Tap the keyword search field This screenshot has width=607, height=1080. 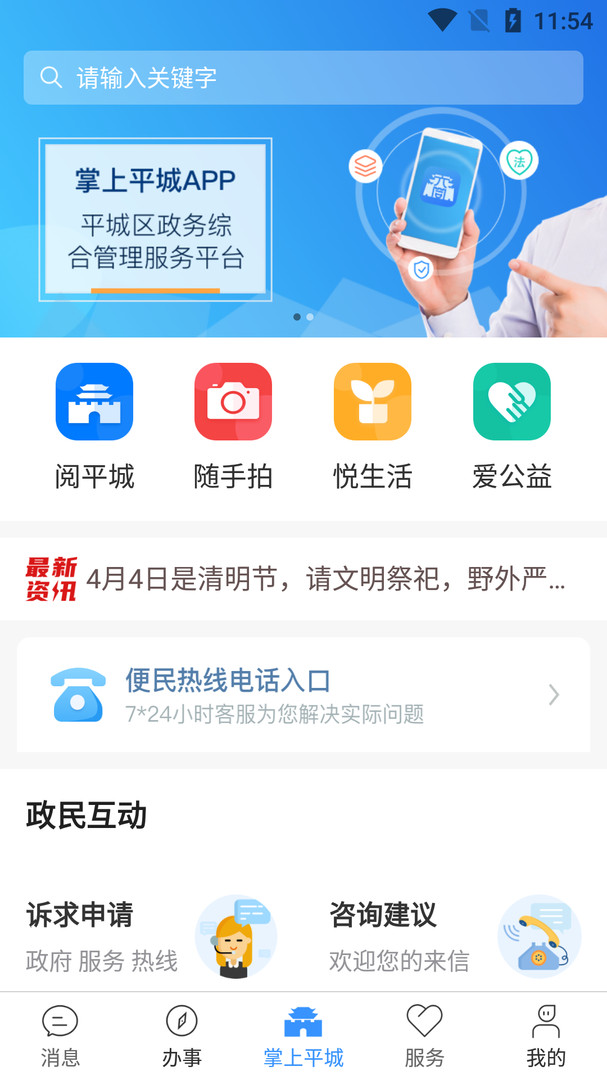(x=303, y=78)
